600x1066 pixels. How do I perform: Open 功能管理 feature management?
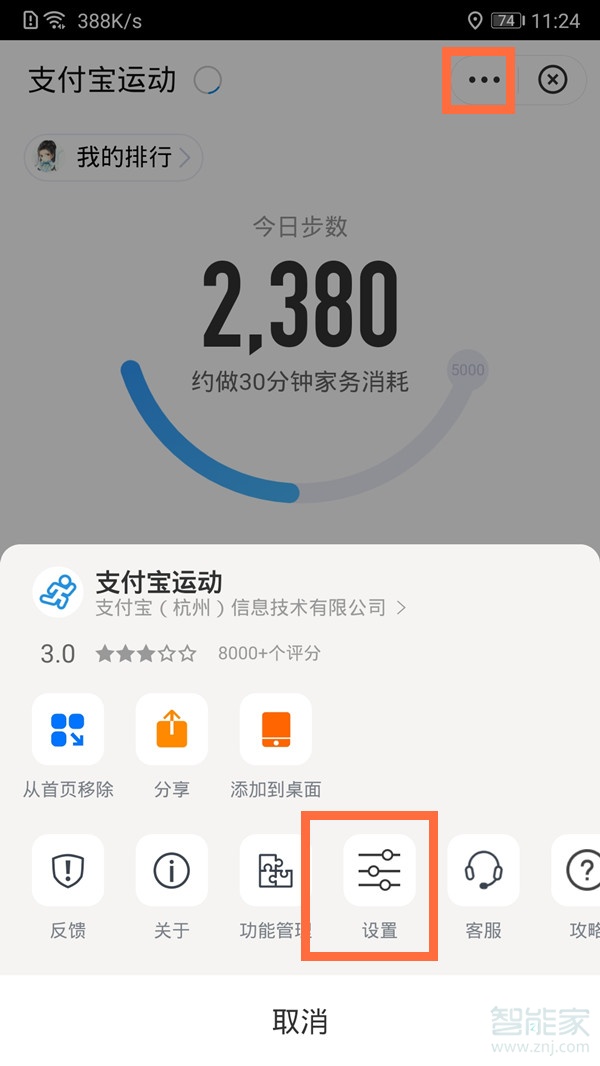[x=276, y=871]
